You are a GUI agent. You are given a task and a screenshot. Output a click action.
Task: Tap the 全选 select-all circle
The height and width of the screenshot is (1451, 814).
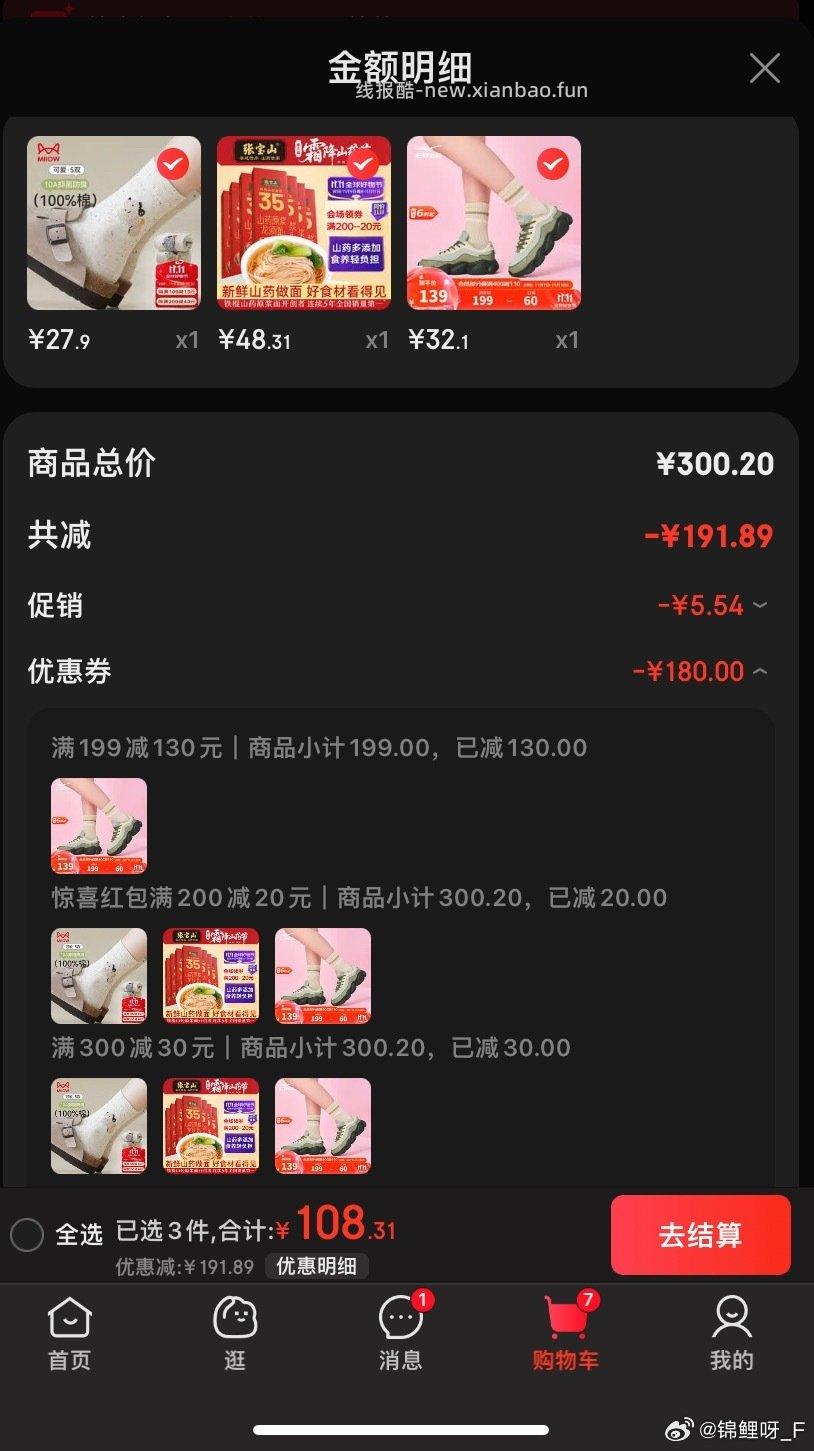click(x=28, y=1235)
